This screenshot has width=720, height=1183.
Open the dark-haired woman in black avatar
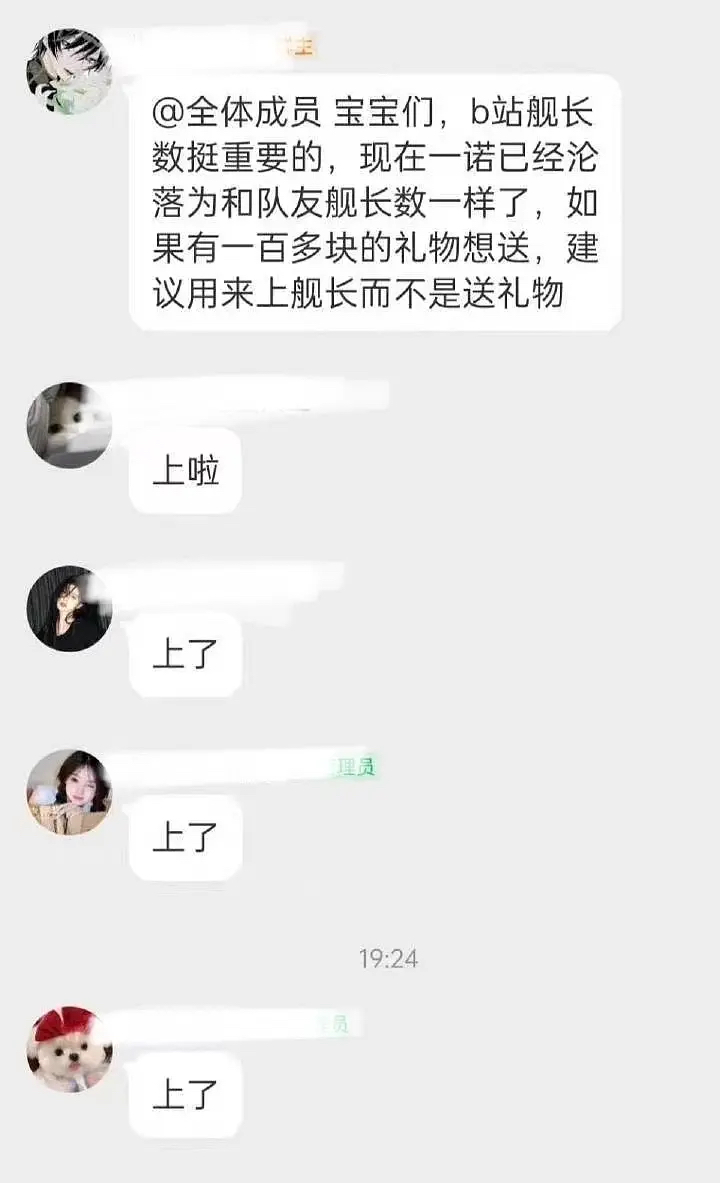pyautogui.click(x=69, y=608)
